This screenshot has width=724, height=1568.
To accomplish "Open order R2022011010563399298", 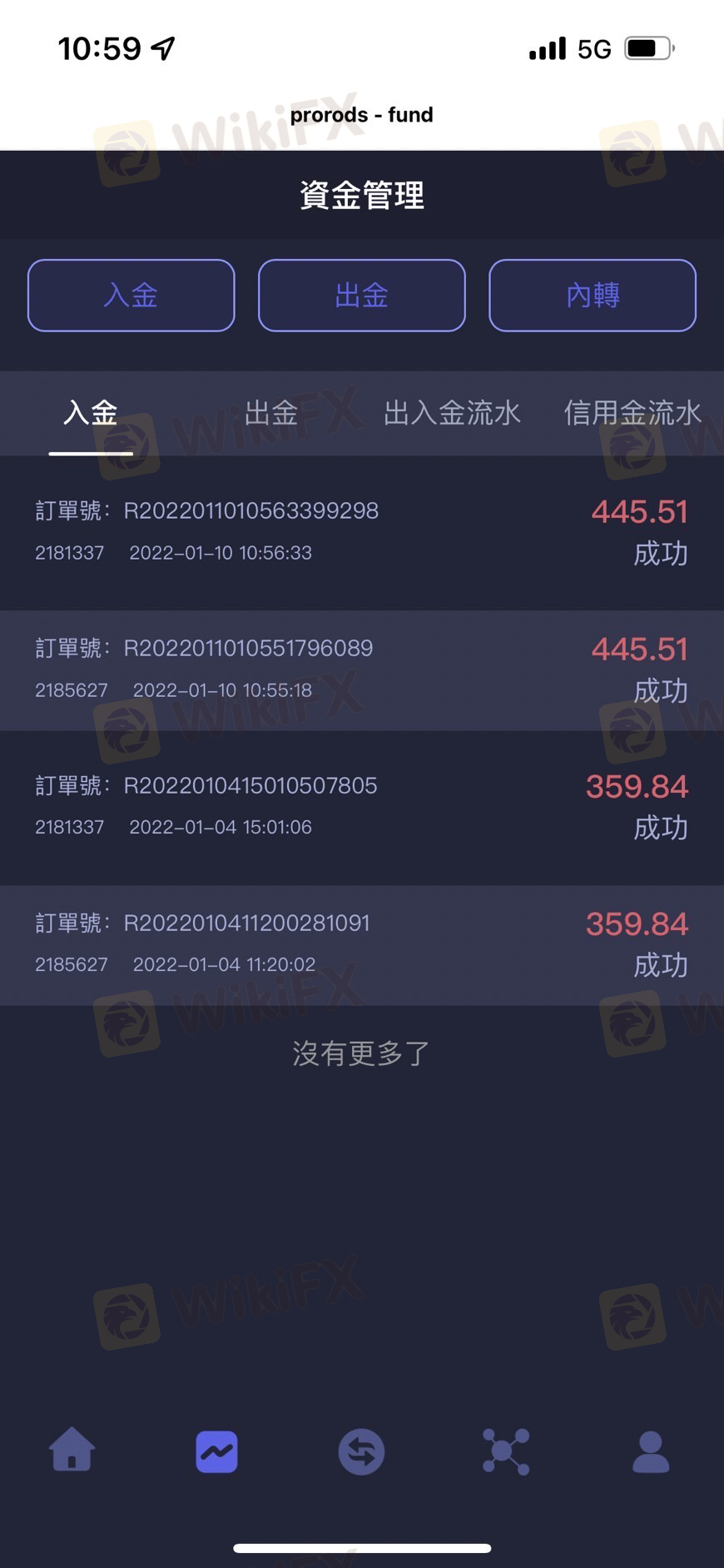I will point(361,531).
